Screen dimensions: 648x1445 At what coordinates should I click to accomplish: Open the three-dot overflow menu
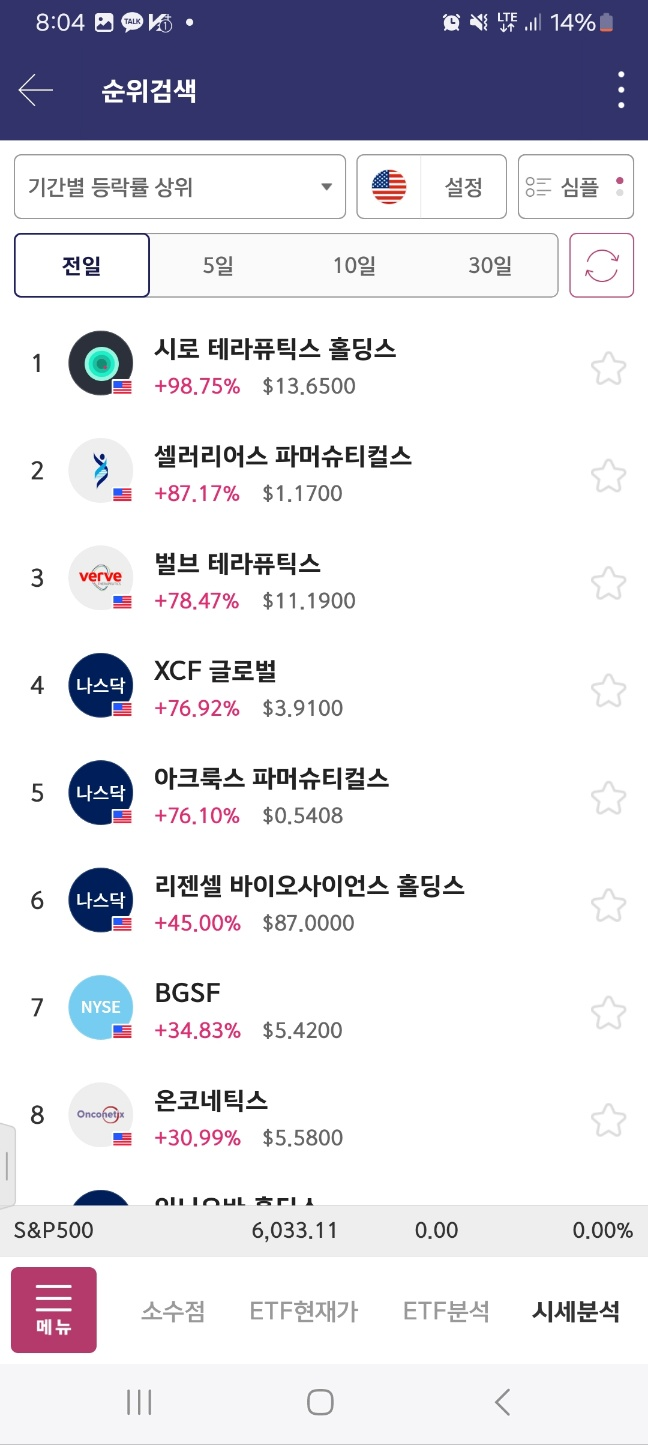pos(621,91)
